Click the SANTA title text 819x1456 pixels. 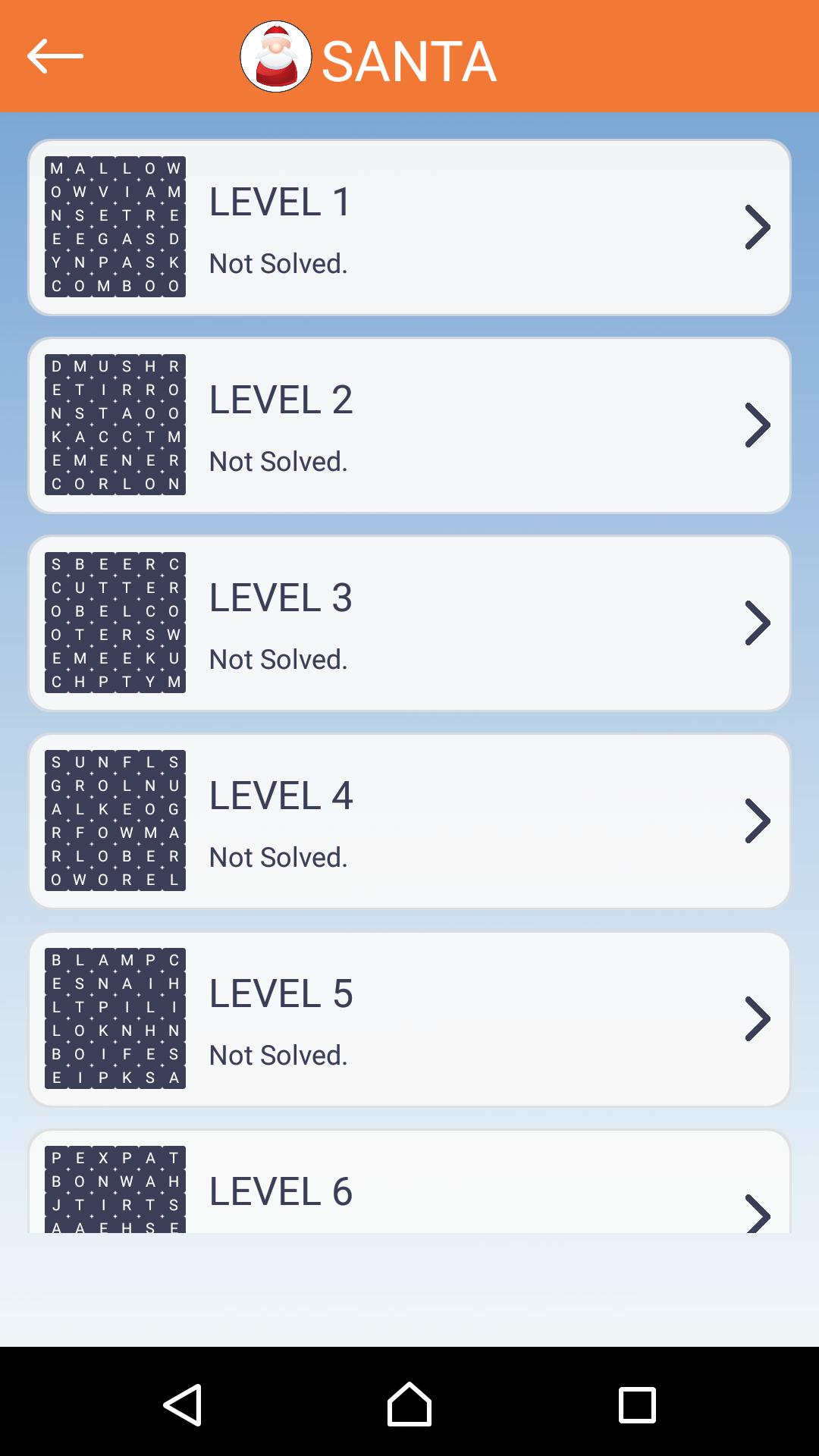(x=405, y=61)
